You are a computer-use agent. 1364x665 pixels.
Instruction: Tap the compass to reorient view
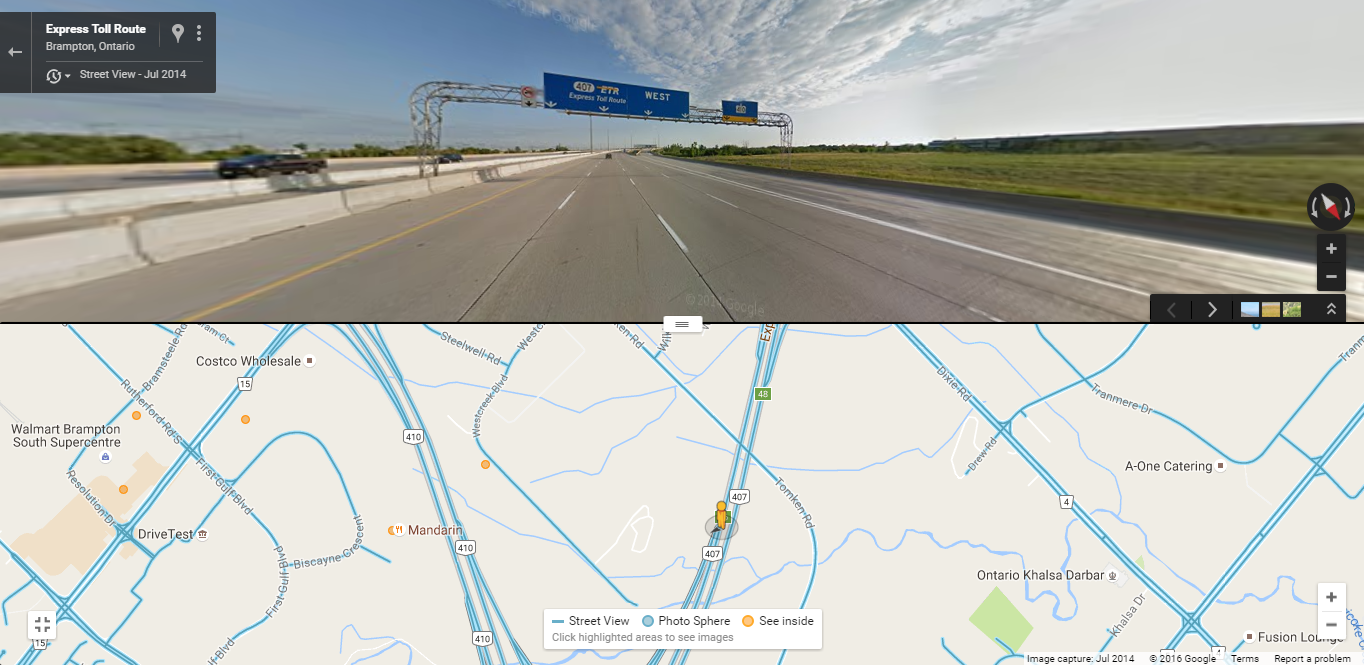pyautogui.click(x=1331, y=207)
